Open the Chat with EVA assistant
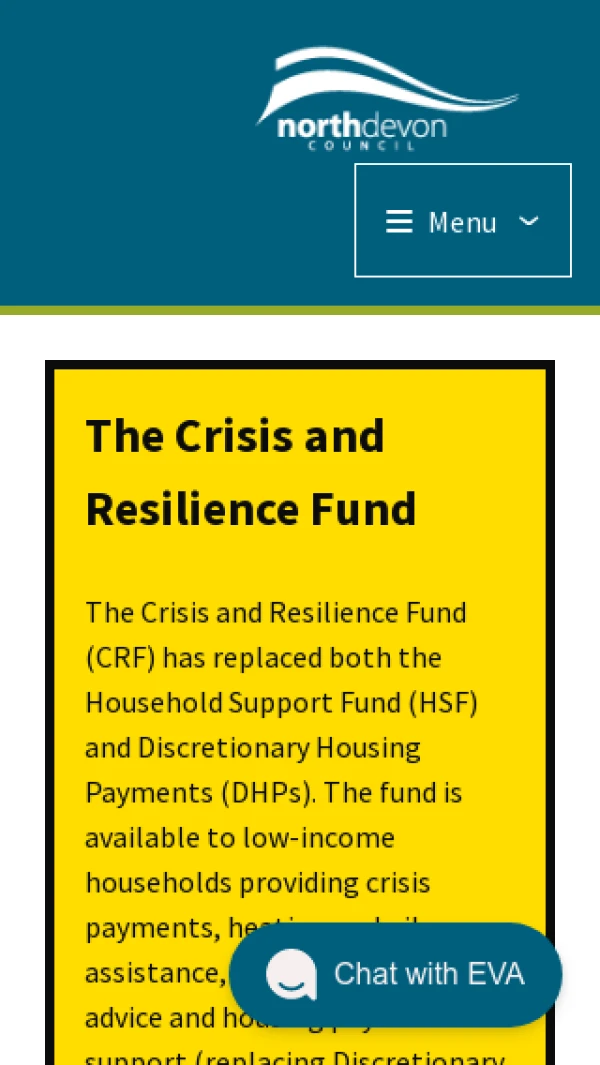Image resolution: width=600 pixels, height=1065 pixels. pyautogui.click(x=395, y=974)
